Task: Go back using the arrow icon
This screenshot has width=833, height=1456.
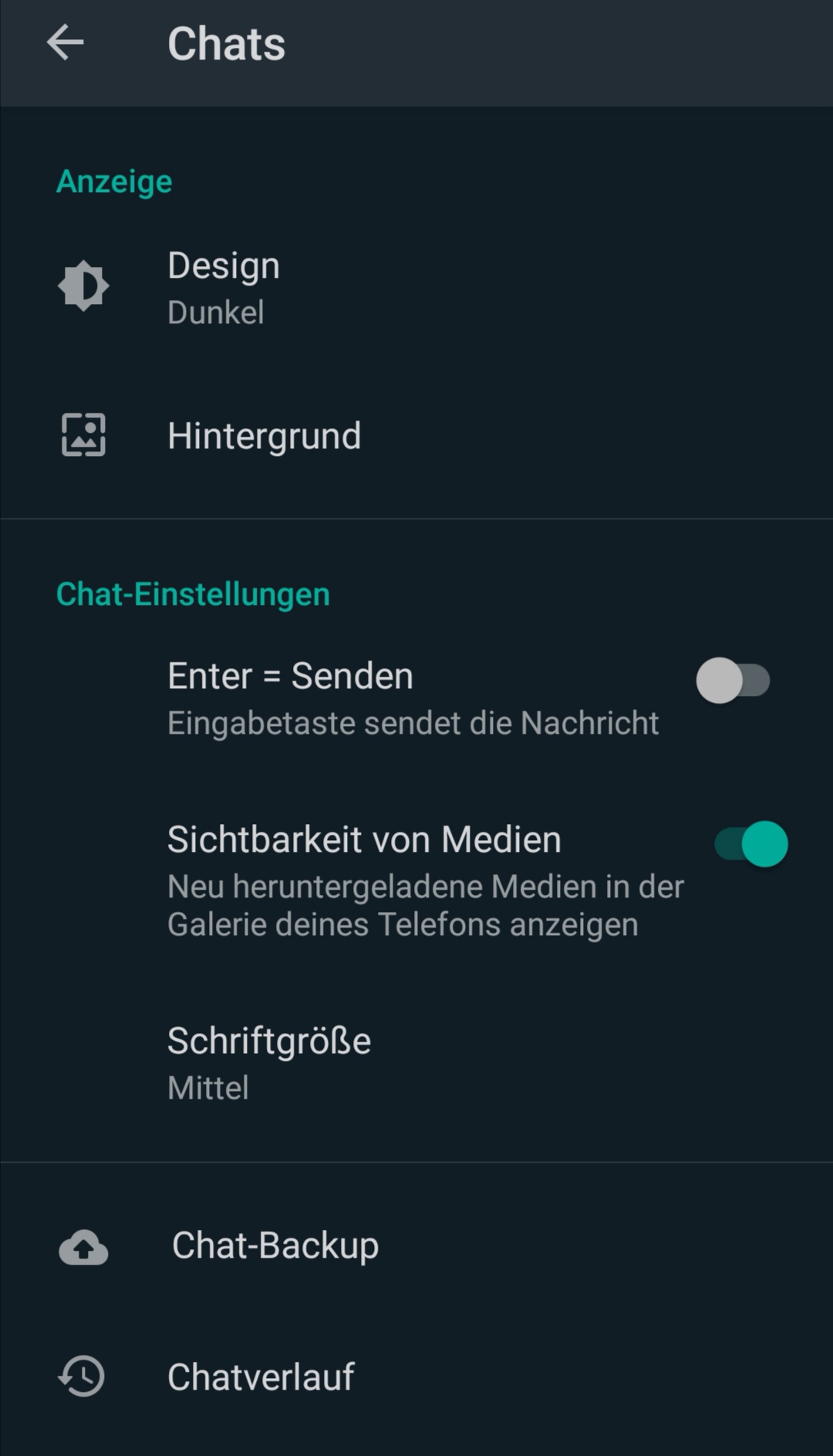Action: (x=65, y=42)
